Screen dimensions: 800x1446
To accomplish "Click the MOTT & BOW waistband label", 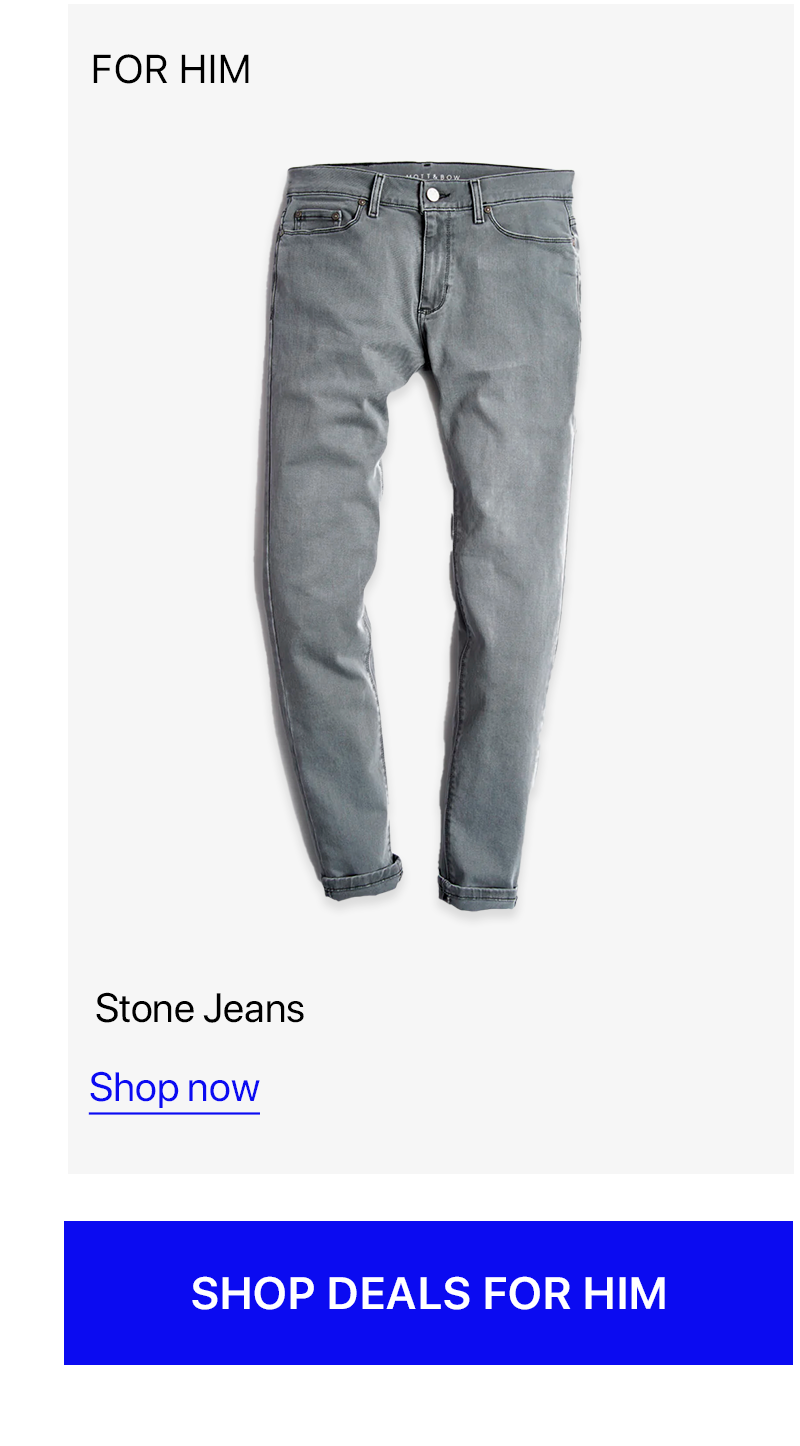I will (x=431, y=174).
